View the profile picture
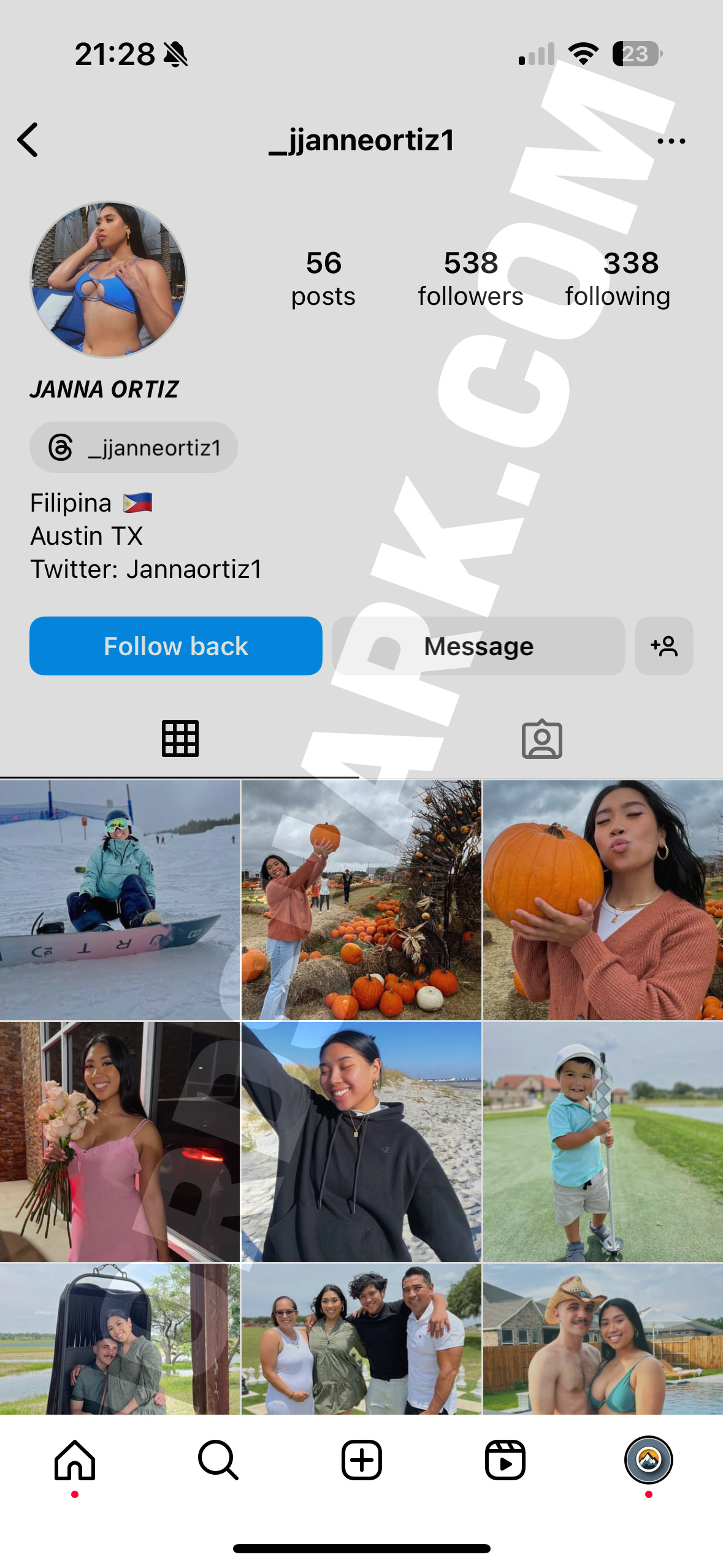723x1568 pixels. point(109,280)
